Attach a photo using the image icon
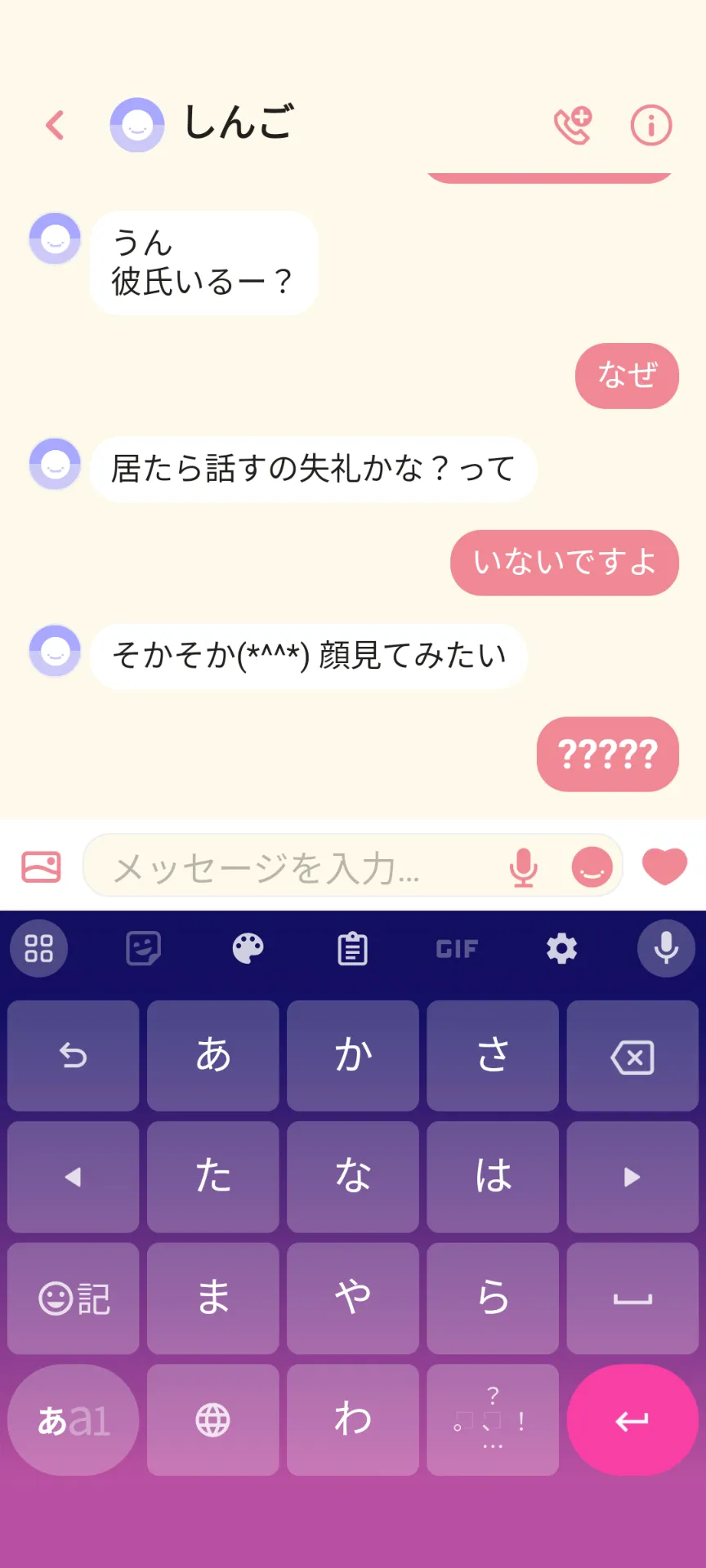The image size is (706, 1568). coord(41,866)
